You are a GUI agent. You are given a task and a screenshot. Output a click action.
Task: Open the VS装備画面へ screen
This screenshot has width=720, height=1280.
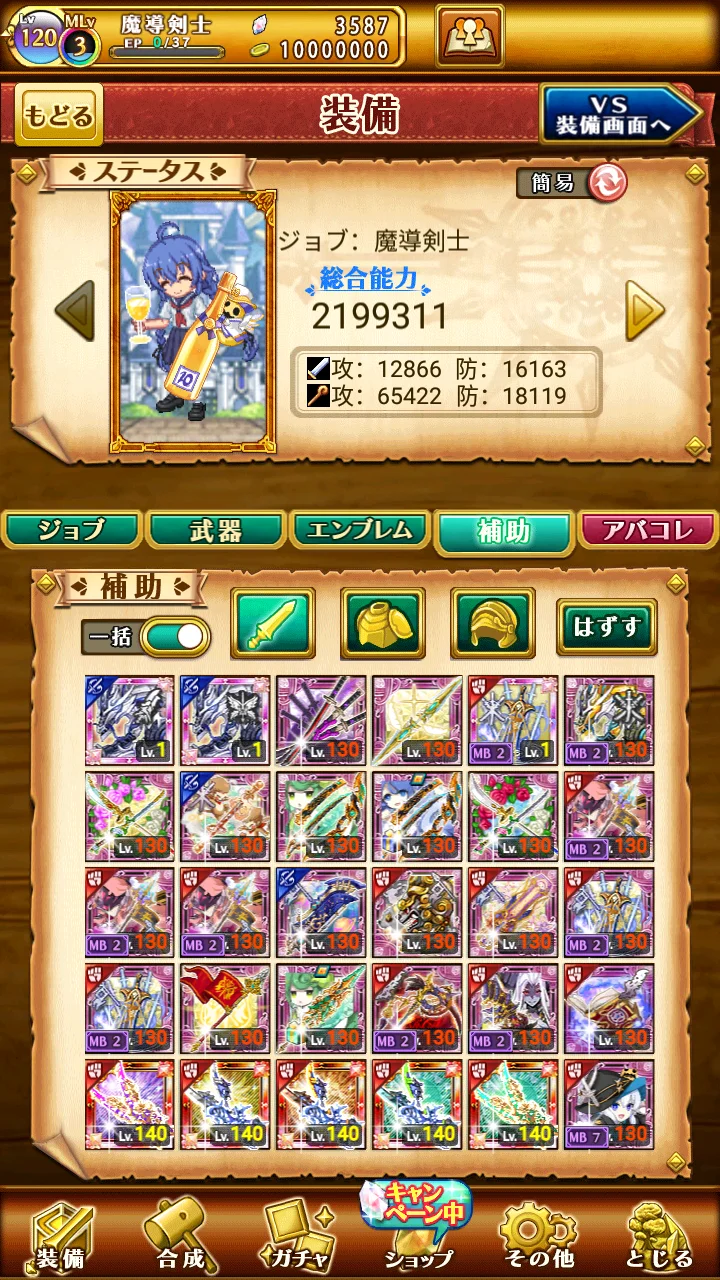pos(621,116)
